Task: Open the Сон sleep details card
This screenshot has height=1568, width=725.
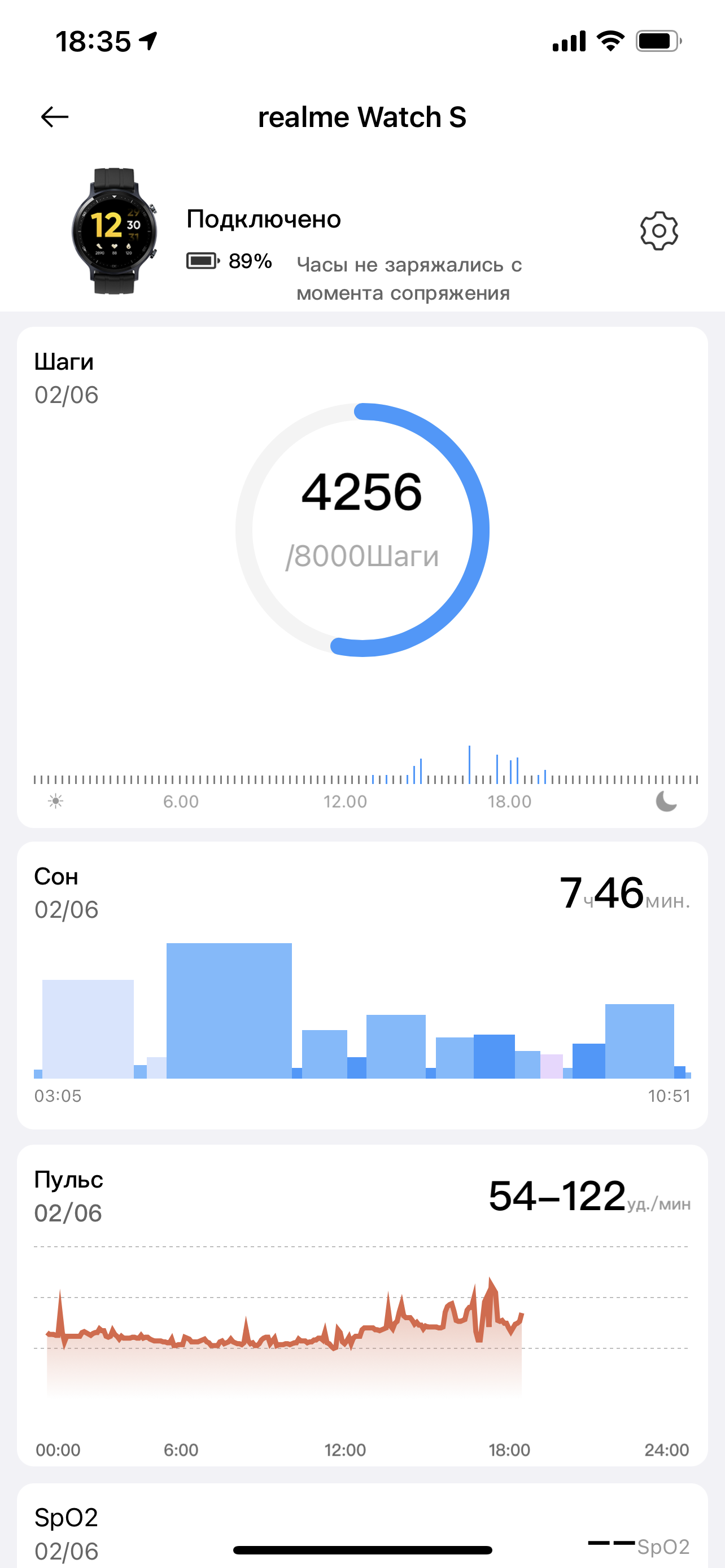Action: click(361, 986)
